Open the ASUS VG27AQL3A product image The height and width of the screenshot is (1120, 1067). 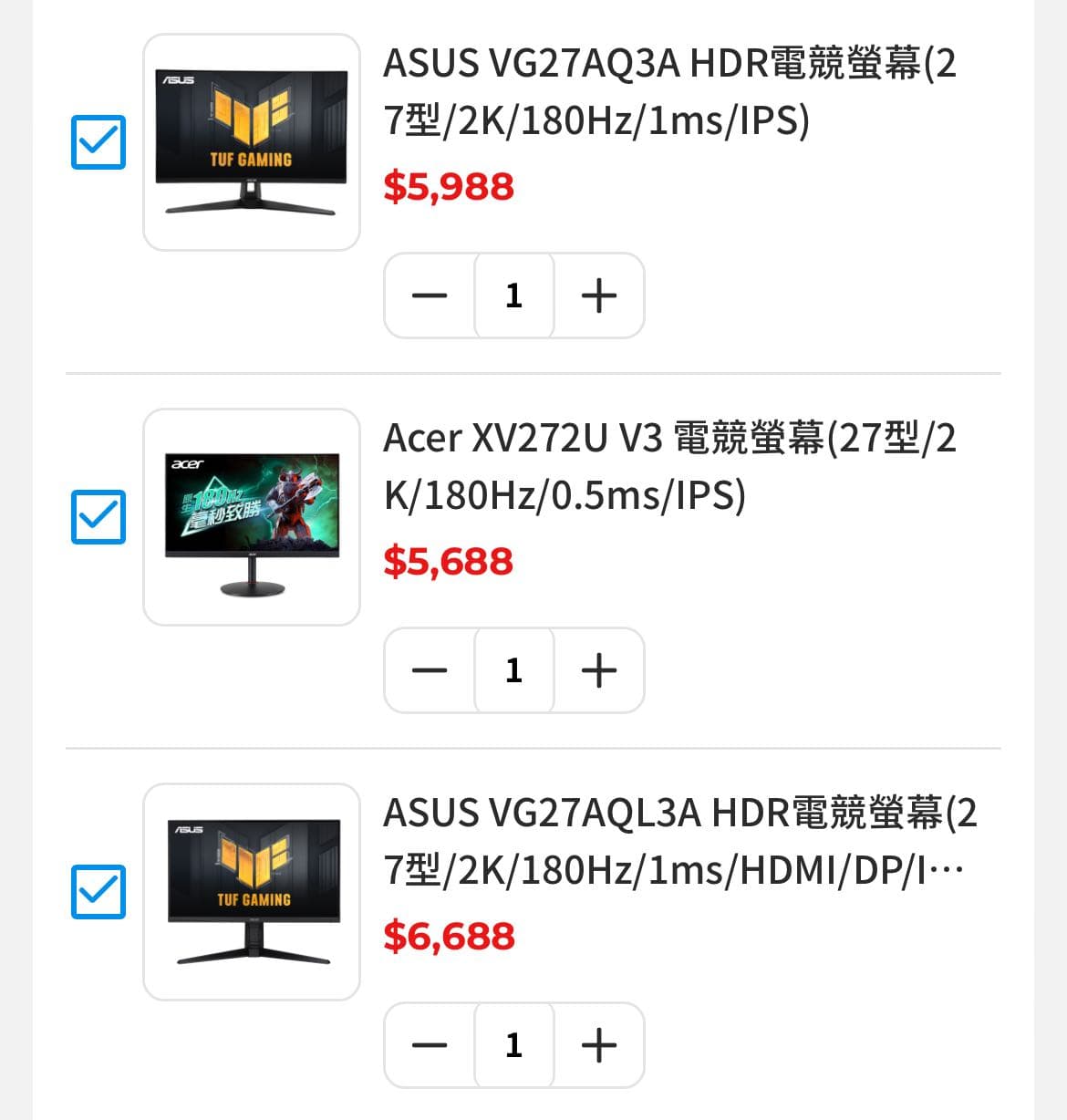(x=252, y=892)
